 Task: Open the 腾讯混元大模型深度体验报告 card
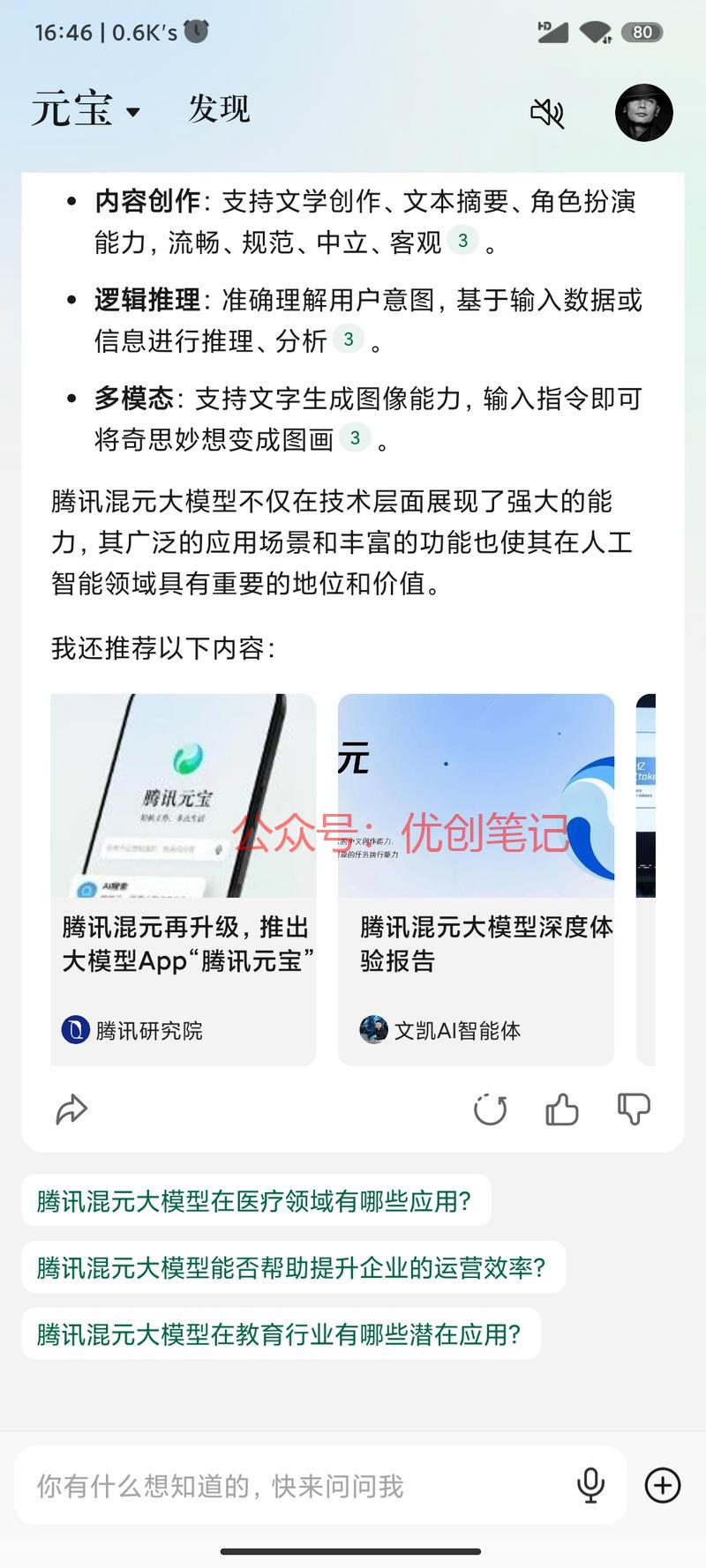click(476, 879)
